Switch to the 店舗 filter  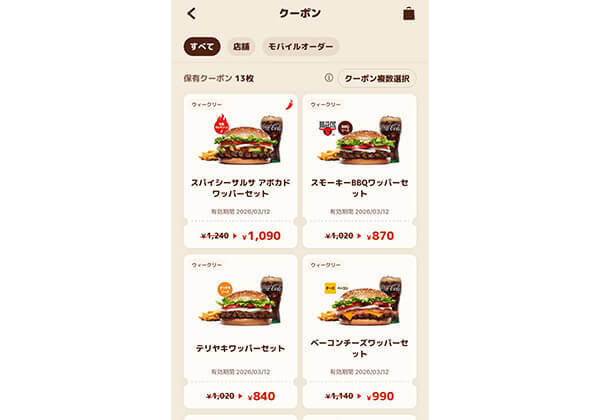tap(241, 46)
